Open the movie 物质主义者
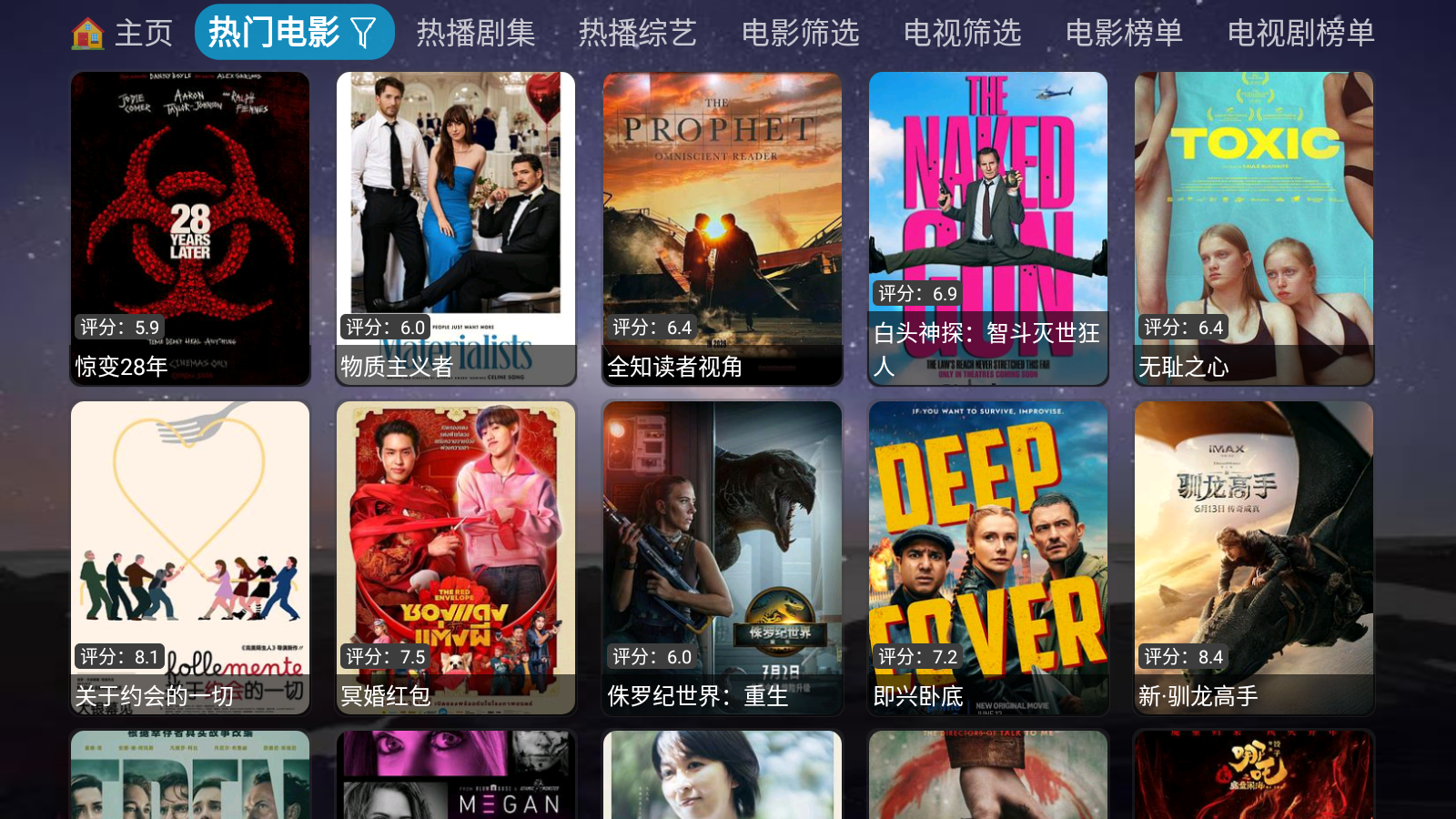Viewport: 1456px width, 819px height. tap(456, 227)
